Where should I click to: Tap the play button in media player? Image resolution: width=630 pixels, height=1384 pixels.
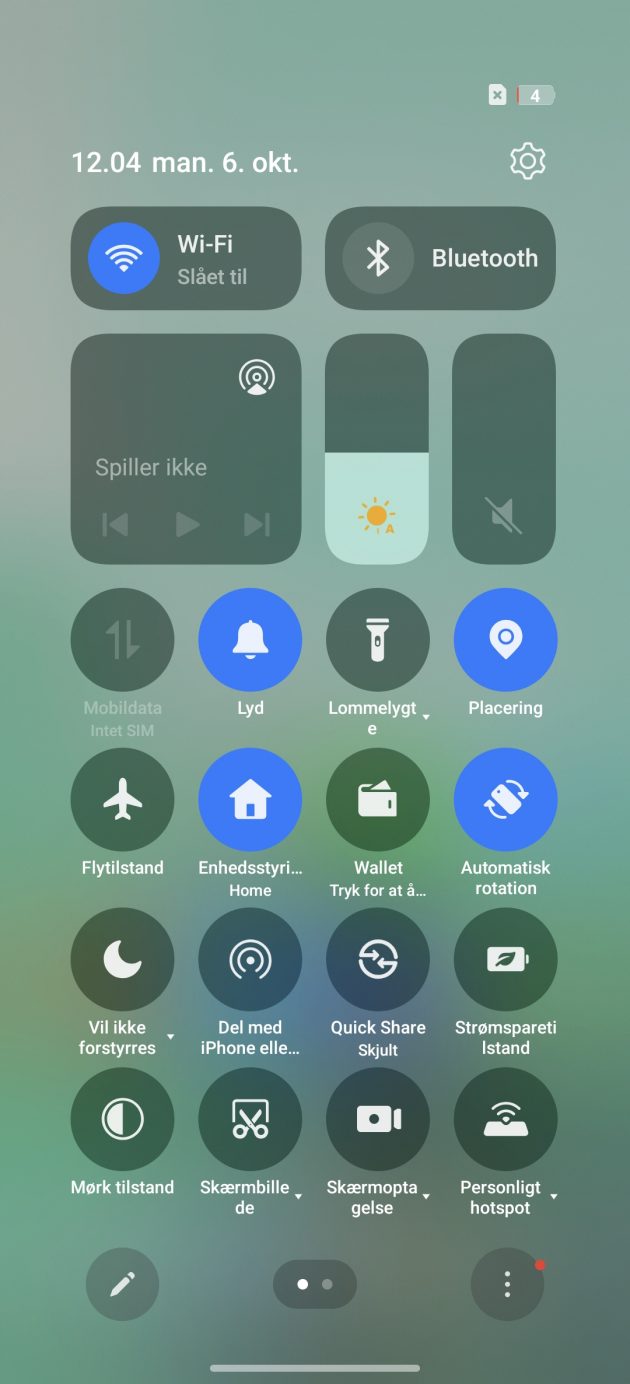tap(186, 524)
